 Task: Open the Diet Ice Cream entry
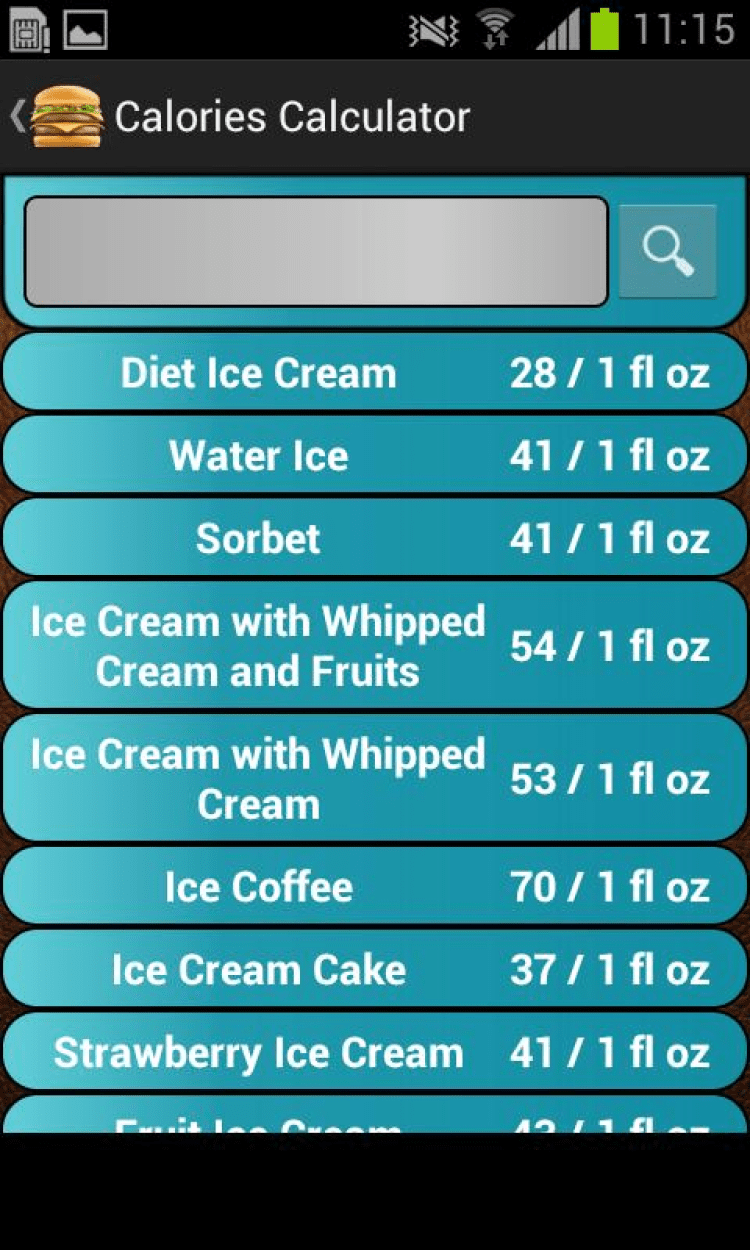pyautogui.click(x=375, y=373)
